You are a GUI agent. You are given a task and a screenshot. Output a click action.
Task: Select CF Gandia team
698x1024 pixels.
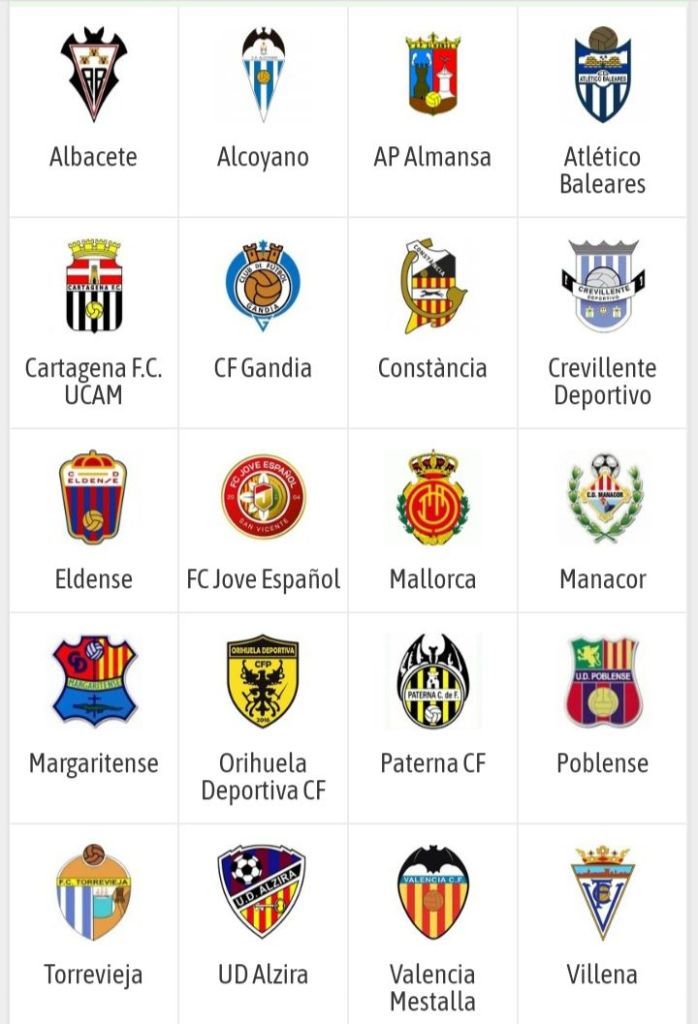tap(263, 322)
